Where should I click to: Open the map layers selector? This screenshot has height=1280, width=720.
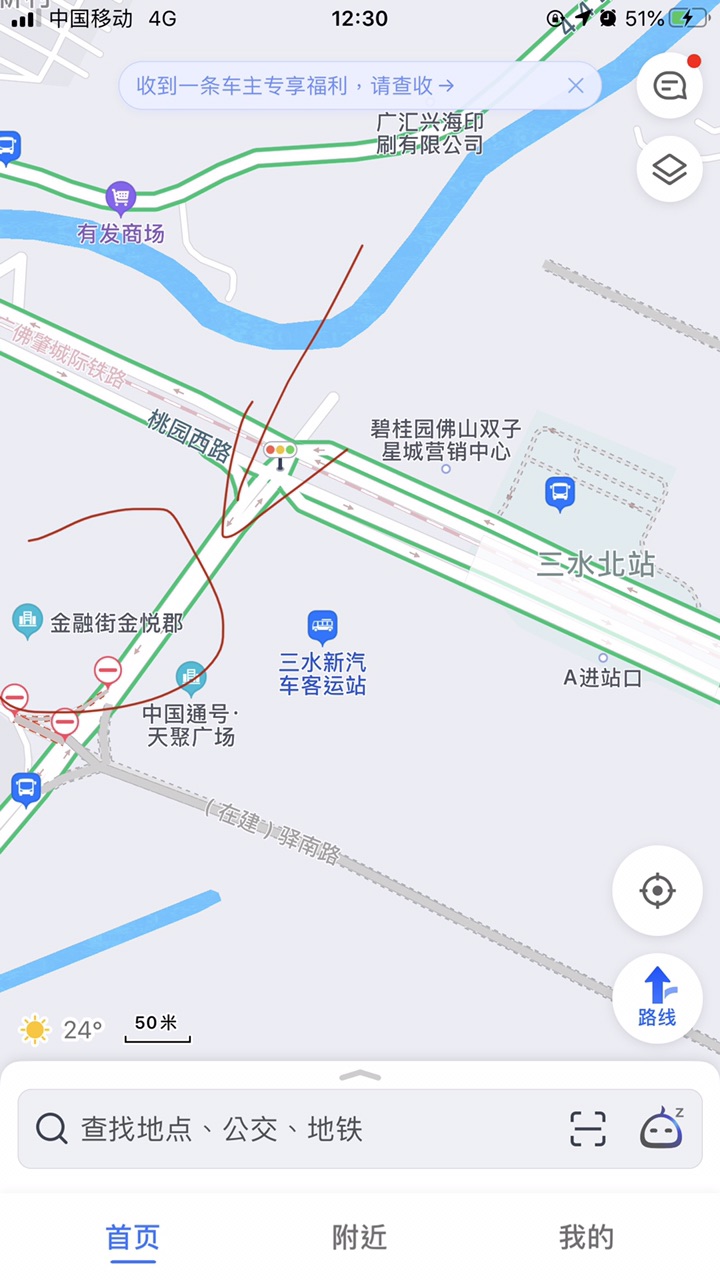coord(669,170)
